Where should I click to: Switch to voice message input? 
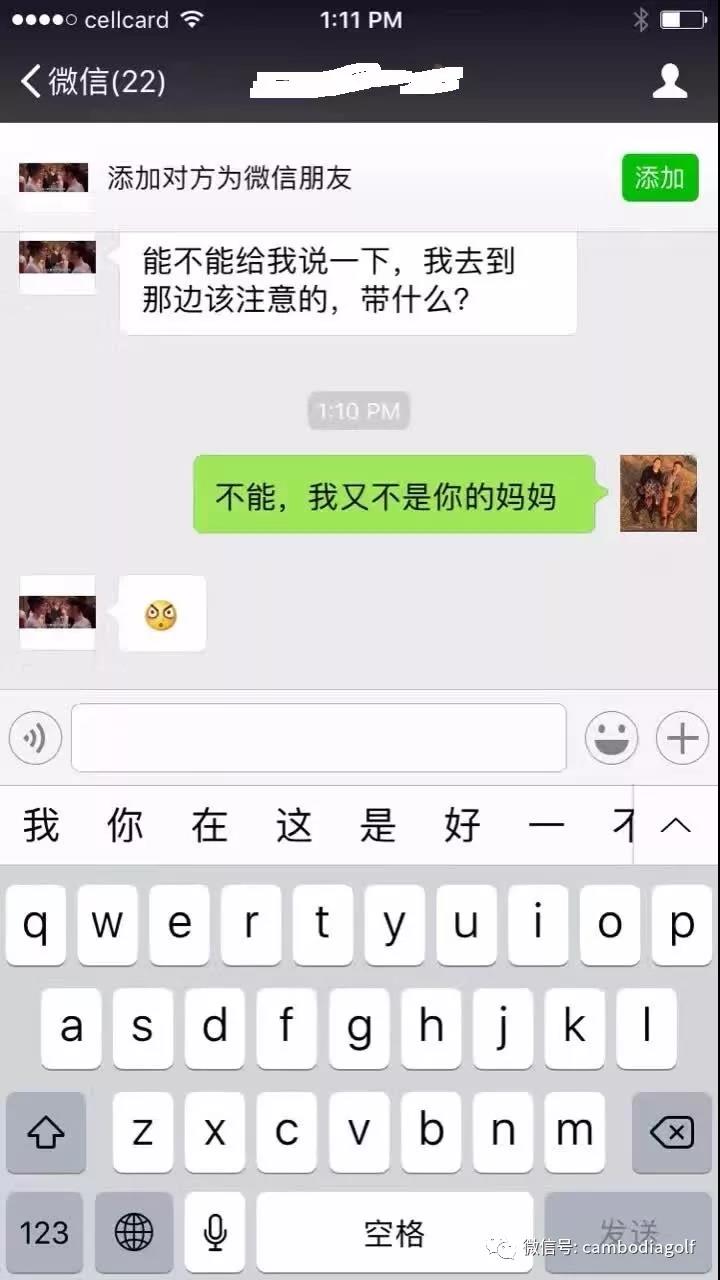[35, 739]
